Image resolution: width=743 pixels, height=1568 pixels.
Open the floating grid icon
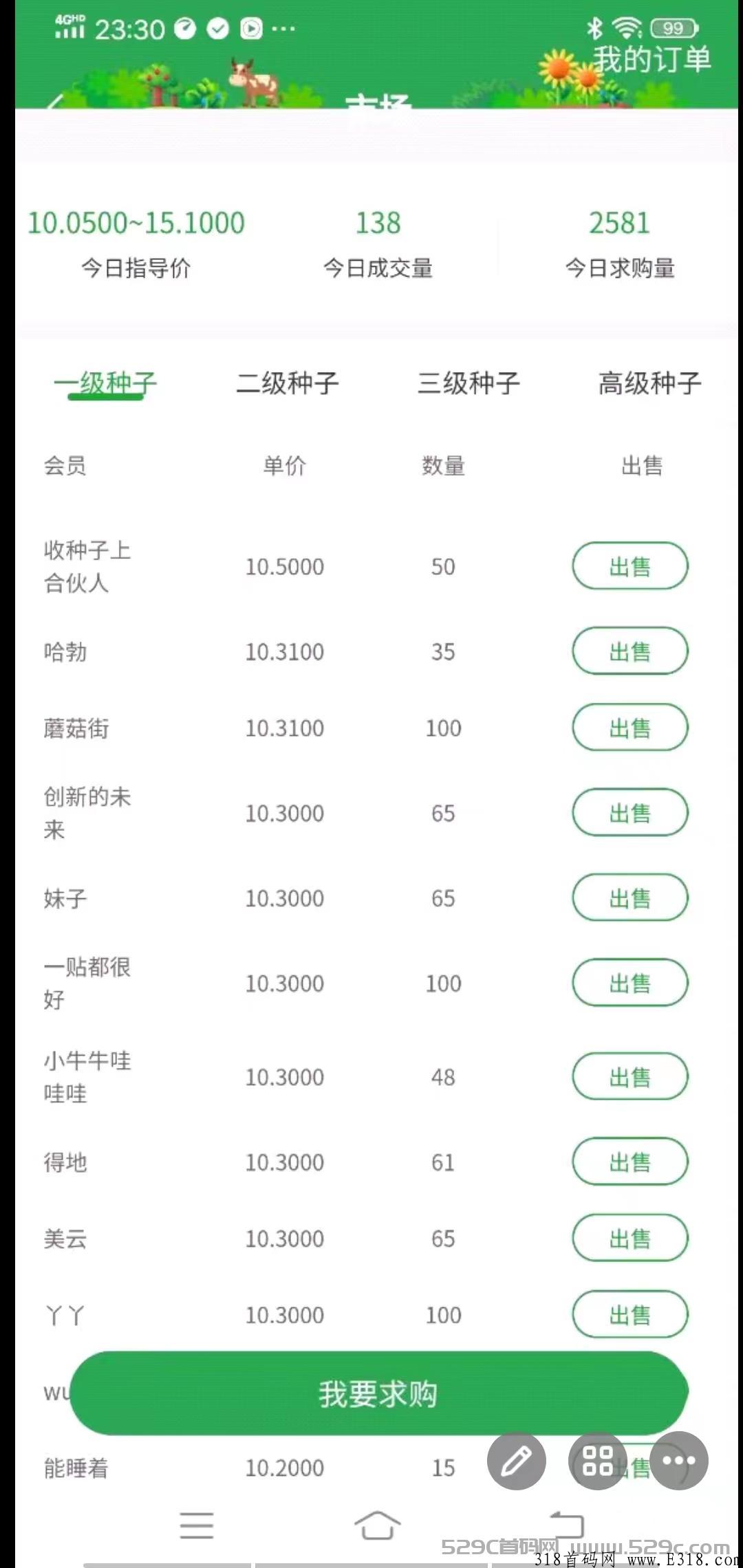[x=597, y=1461]
